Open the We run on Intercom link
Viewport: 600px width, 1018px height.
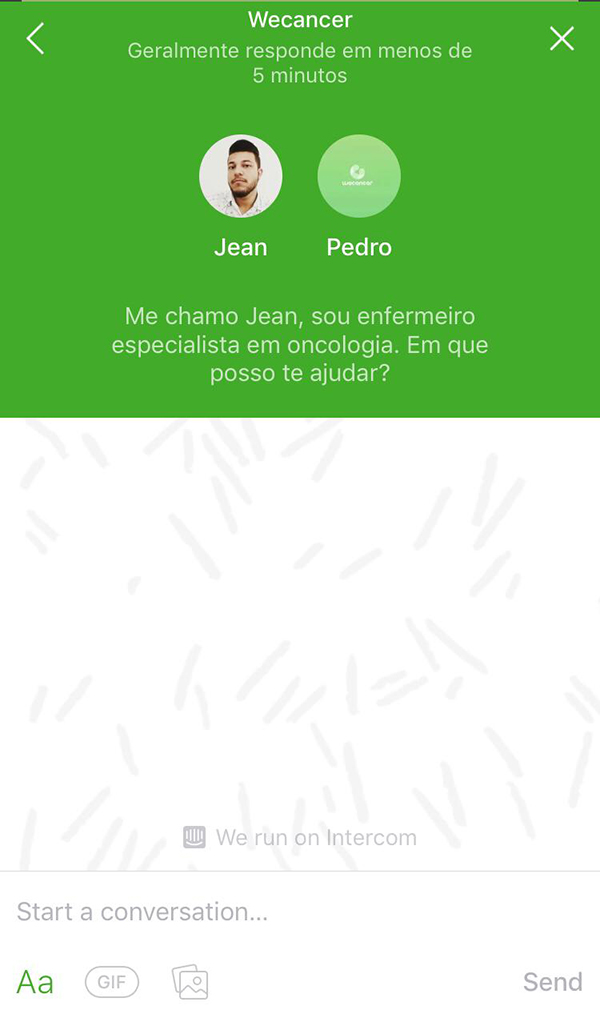click(x=300, y=838)
